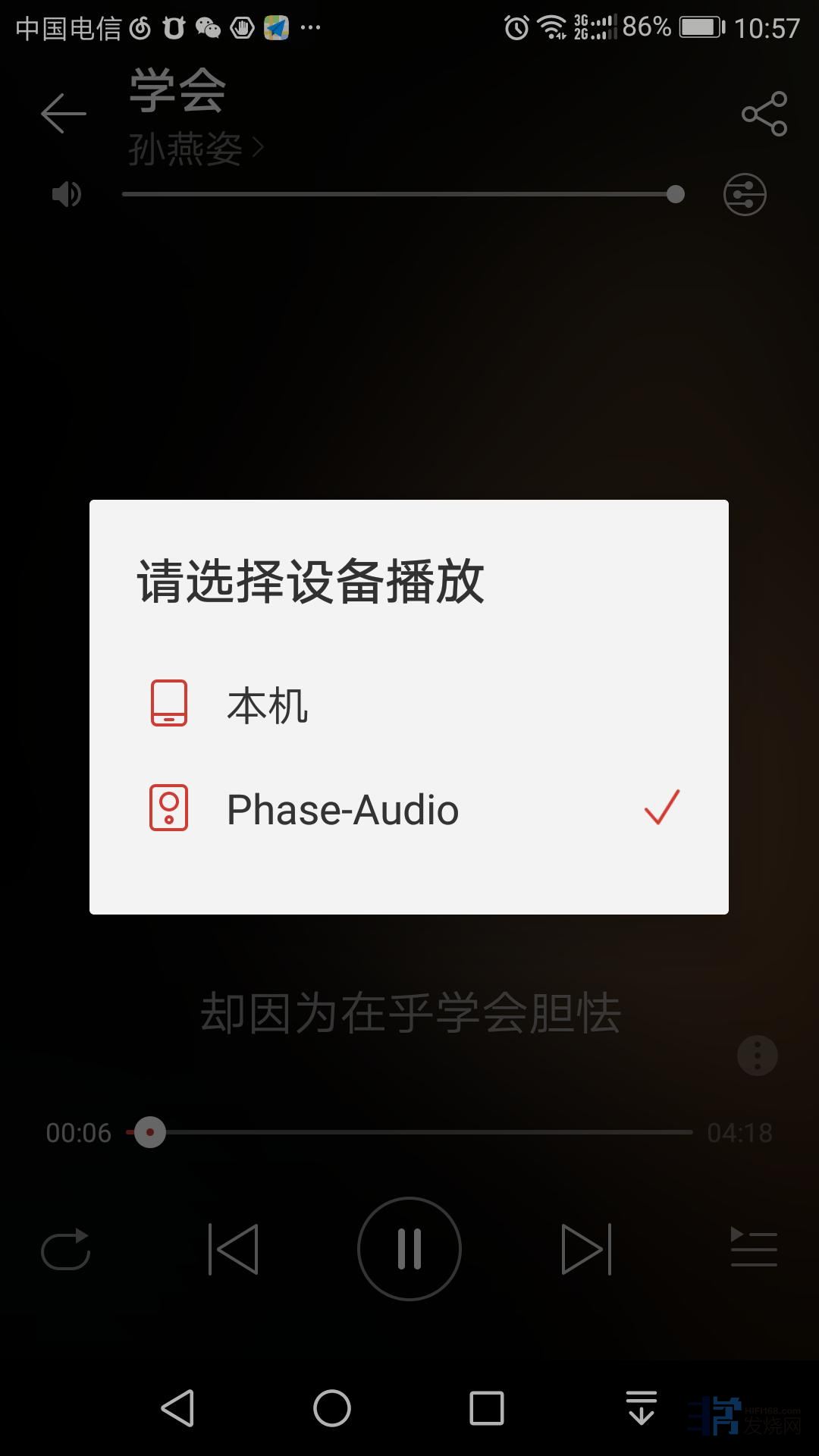This screenshot has height=1456, width=819.
Task: Skip to the previous track
Action: [234, 1249]
